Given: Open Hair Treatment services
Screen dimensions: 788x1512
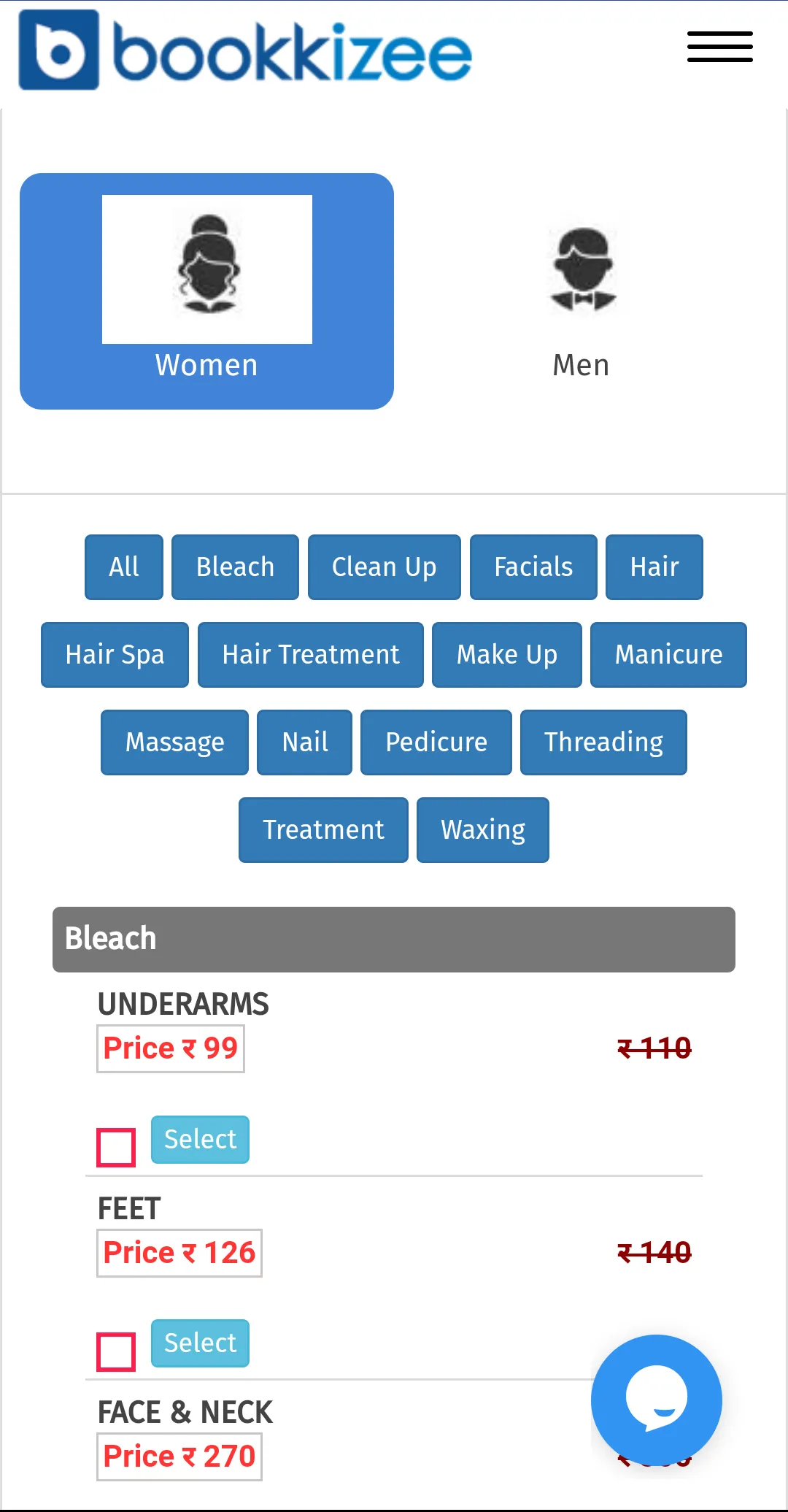Looking at the screenshot, I should click(311, 655).
